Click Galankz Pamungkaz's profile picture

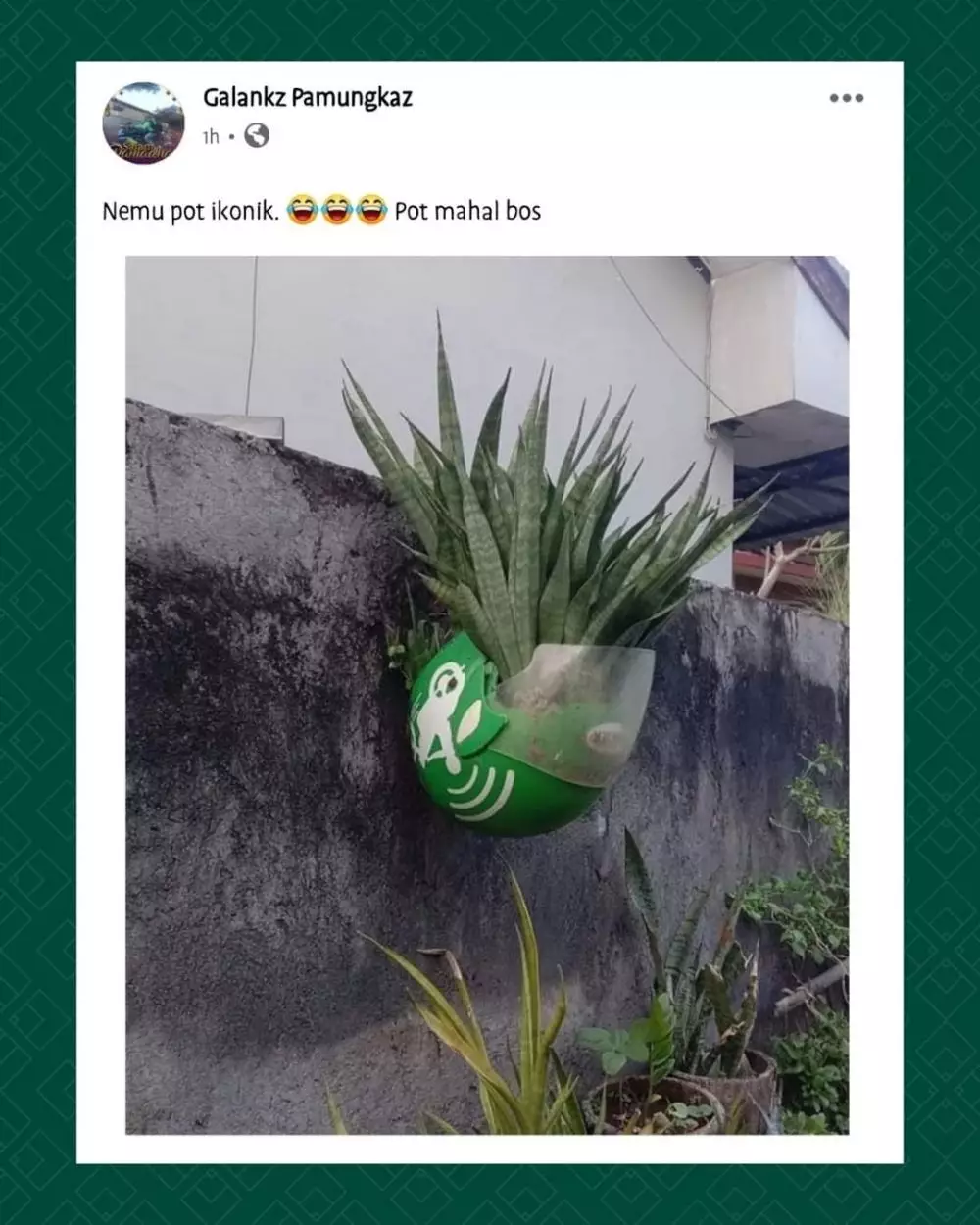pyautogui.click(x=145, y=121)
